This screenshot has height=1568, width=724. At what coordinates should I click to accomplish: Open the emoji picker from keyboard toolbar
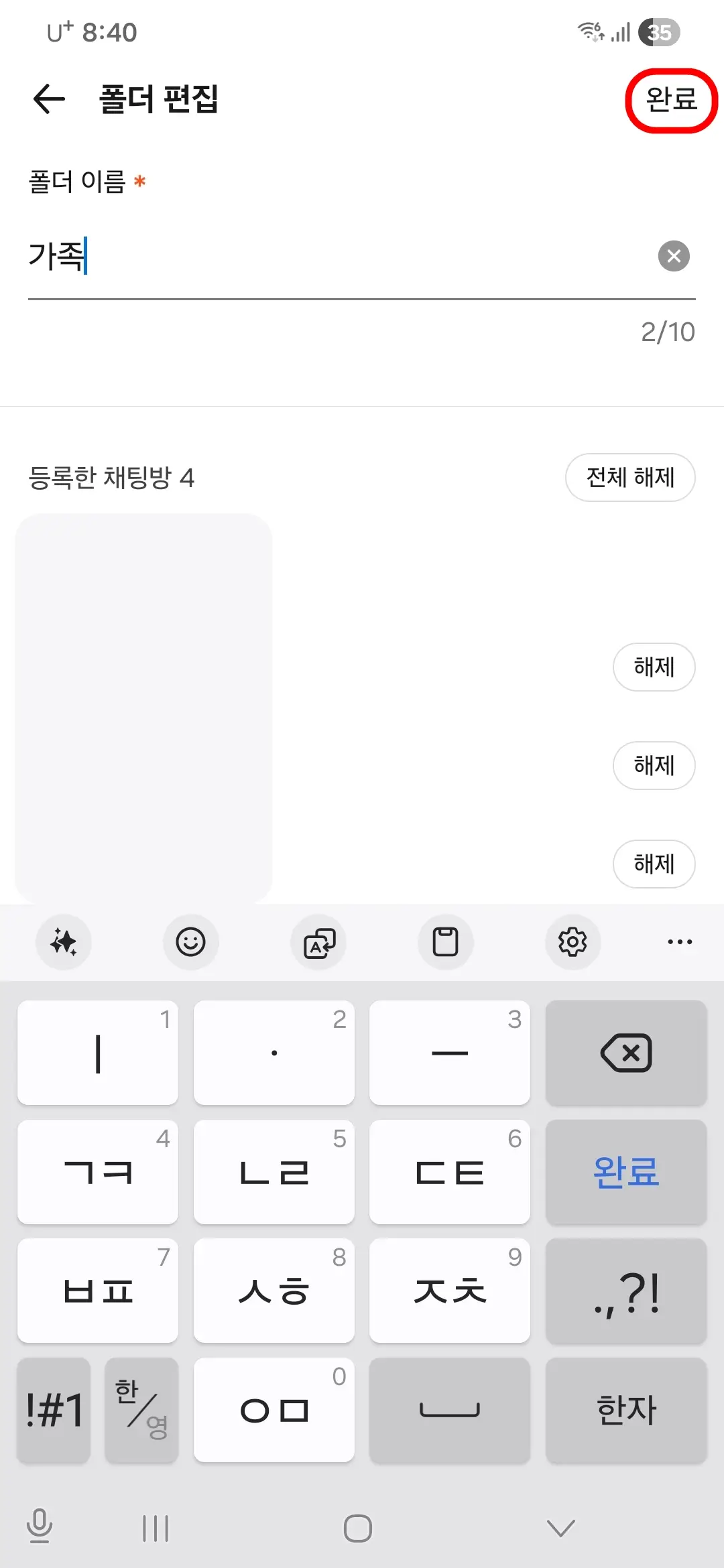point(190,942)
